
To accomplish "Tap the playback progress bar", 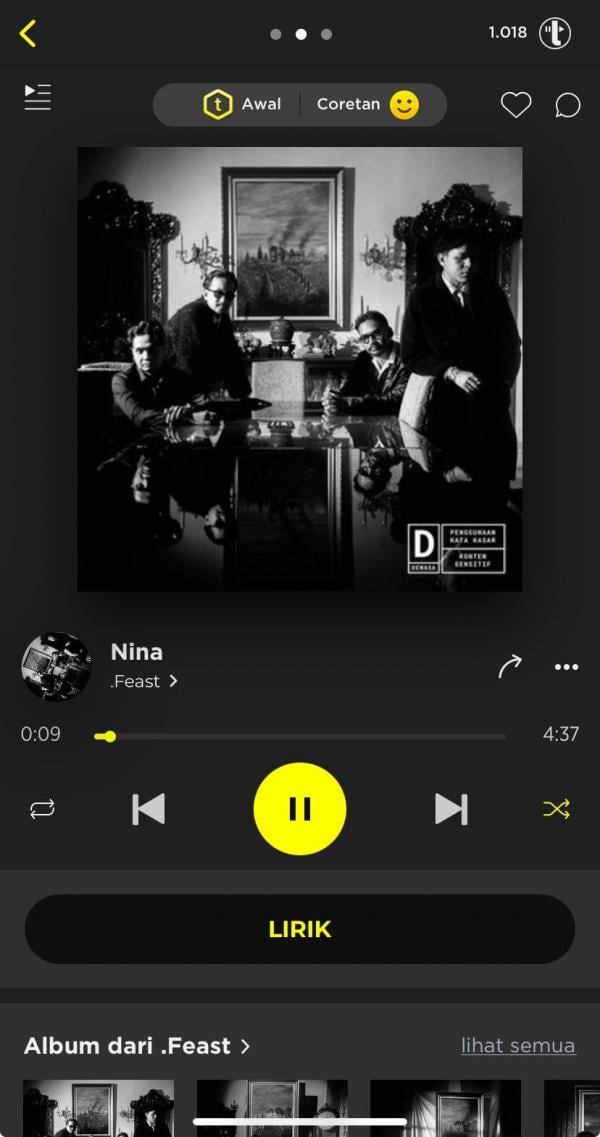I will point(300,736).
